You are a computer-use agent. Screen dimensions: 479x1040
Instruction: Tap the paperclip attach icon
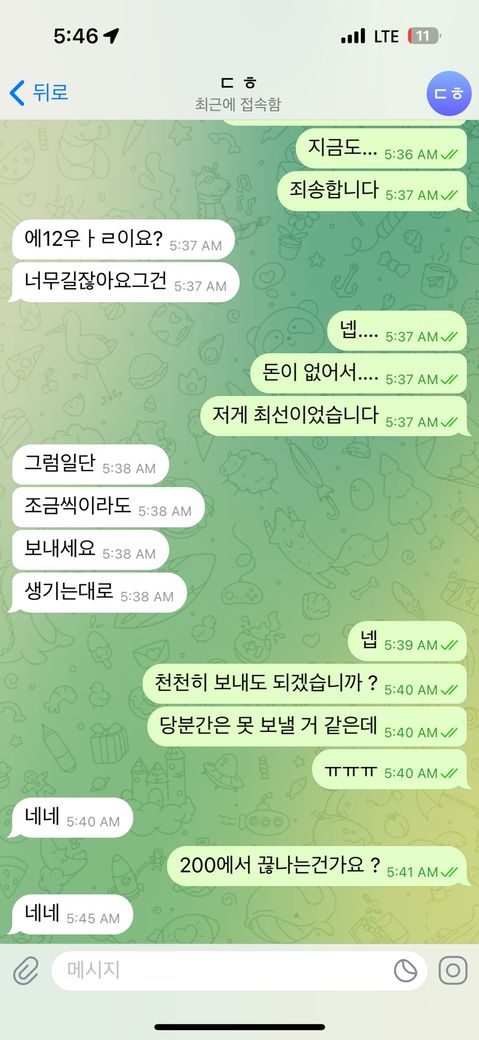(x=26, y=971)
